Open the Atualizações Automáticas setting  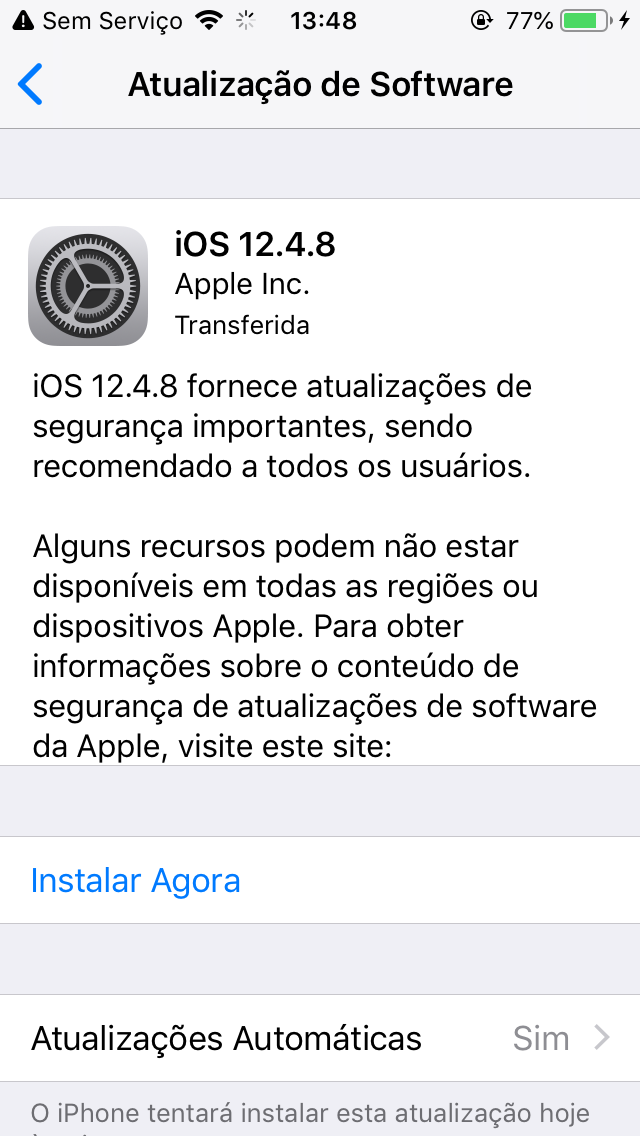tap(320, 1038)
